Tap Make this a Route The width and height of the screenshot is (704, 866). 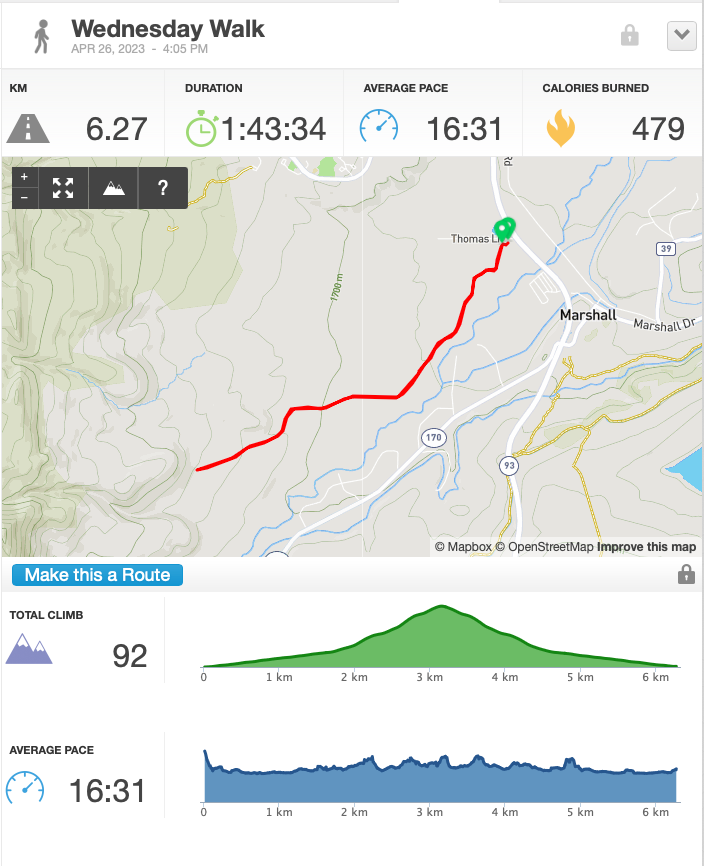pos(97,575)
